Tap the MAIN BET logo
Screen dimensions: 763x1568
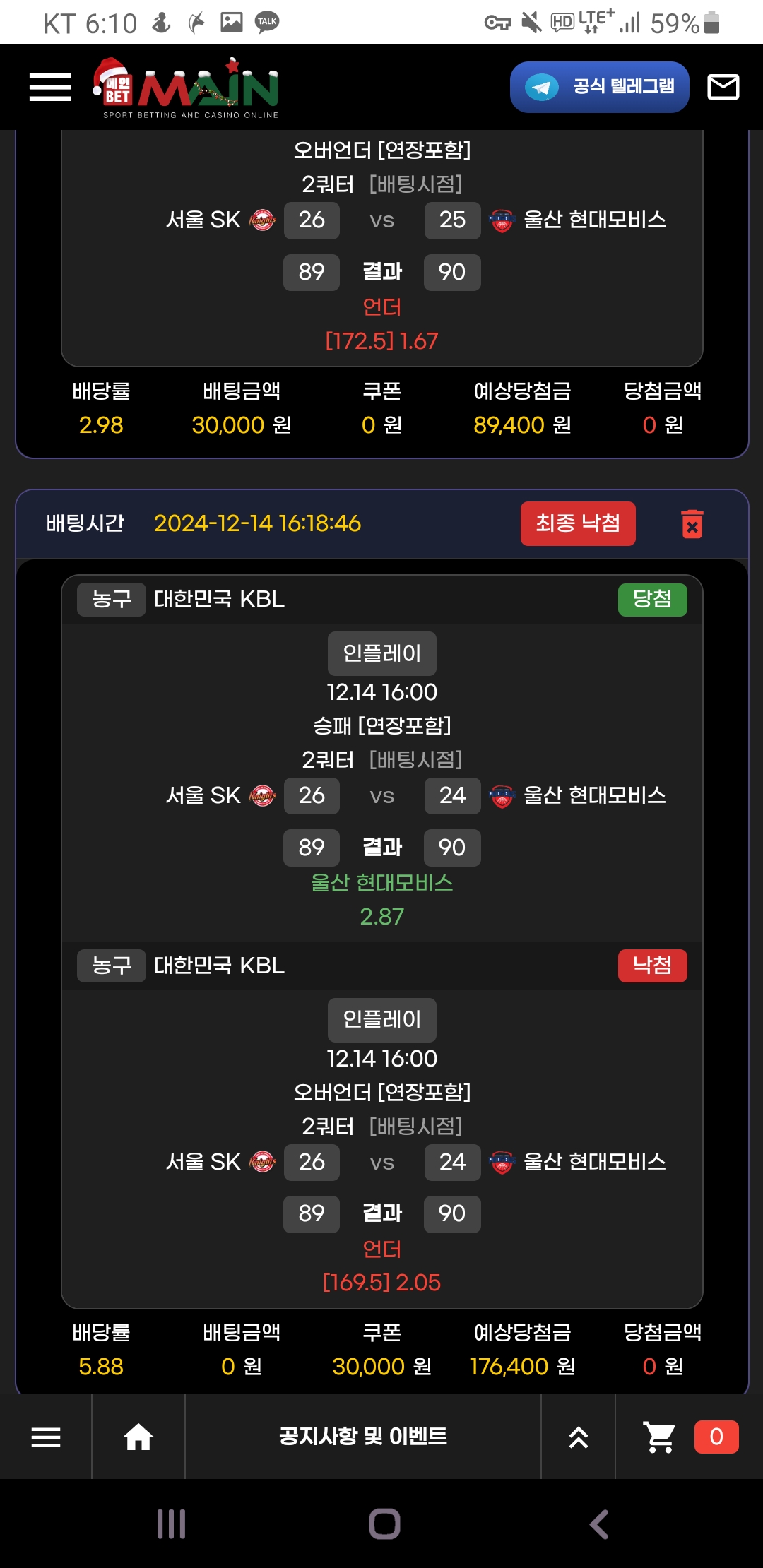(187, 87)
